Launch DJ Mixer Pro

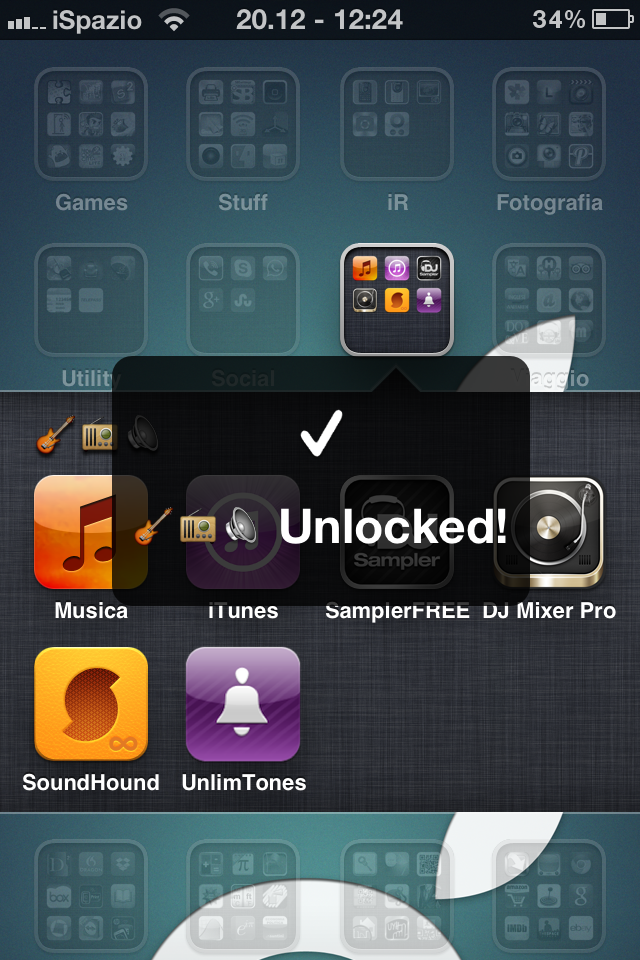coord(549,532)
